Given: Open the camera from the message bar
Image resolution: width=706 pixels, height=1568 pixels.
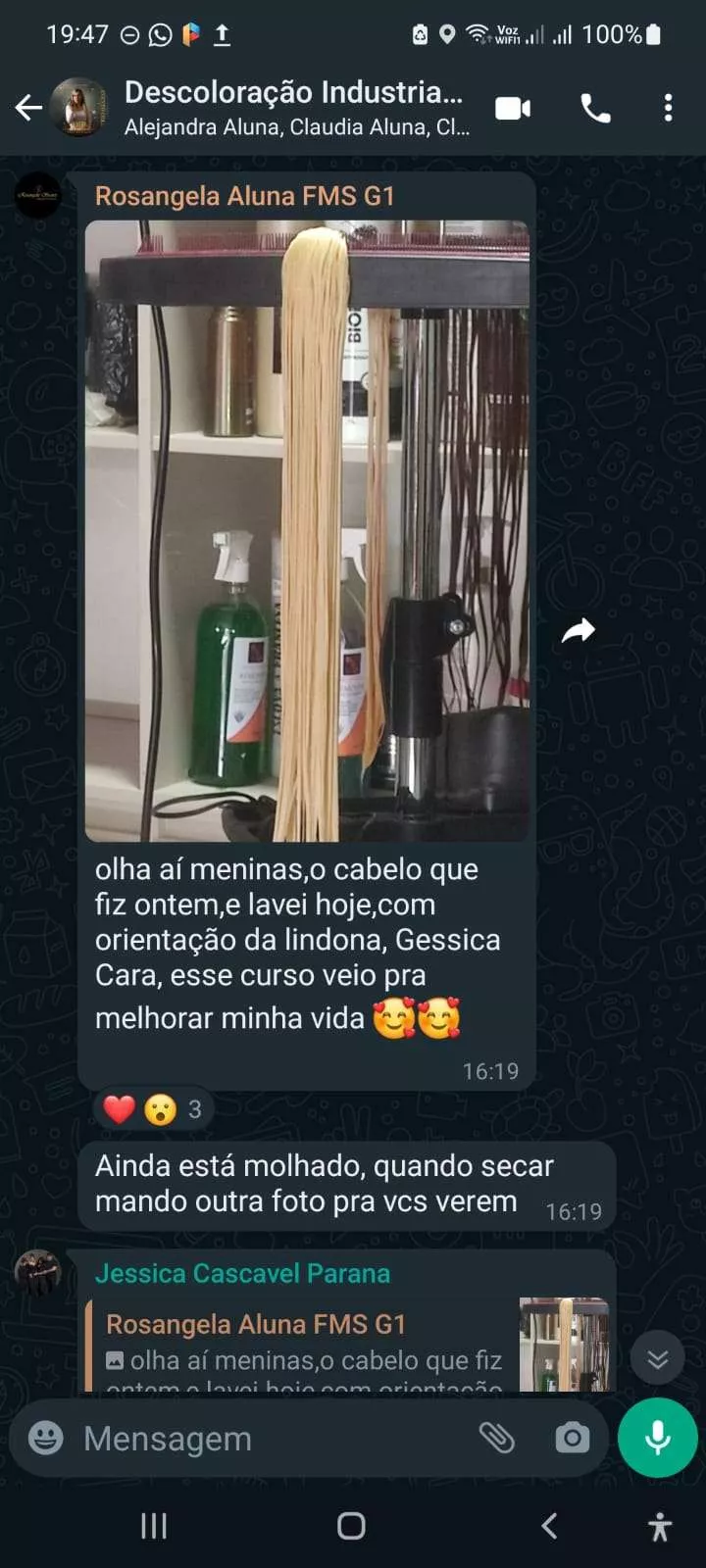Looking at the screenshot, I should click(572, 1438).
